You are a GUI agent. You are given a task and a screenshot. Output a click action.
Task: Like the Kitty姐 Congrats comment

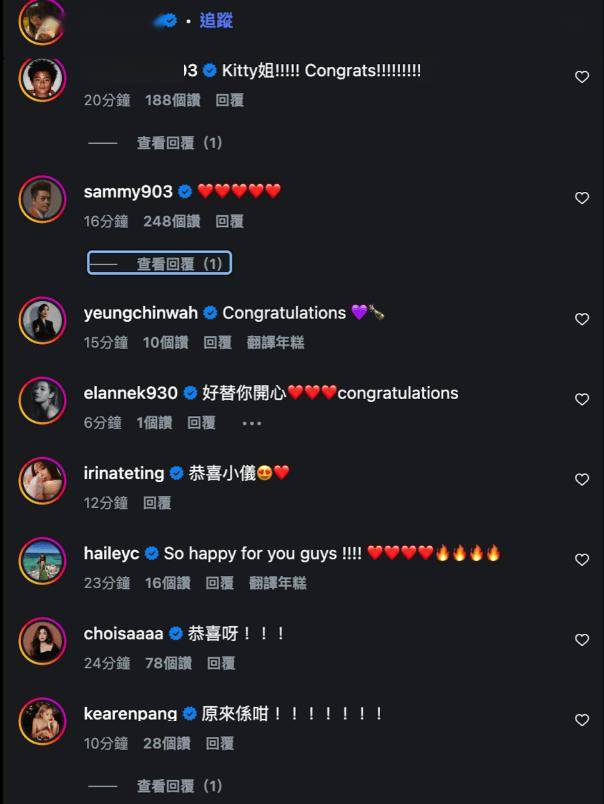[x=582, y=77]
